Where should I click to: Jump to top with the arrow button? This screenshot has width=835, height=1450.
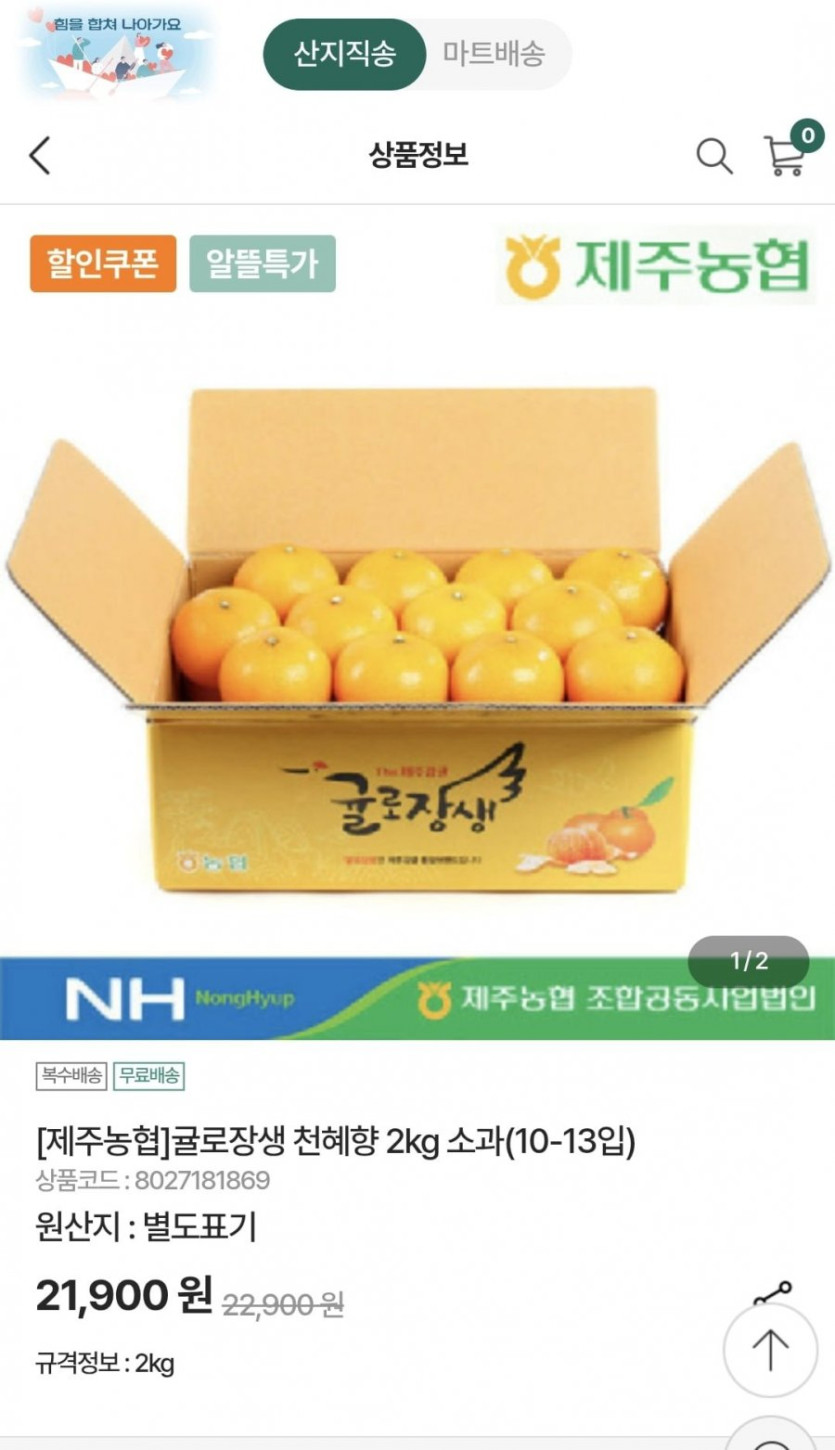click(x=770, y=1351)
